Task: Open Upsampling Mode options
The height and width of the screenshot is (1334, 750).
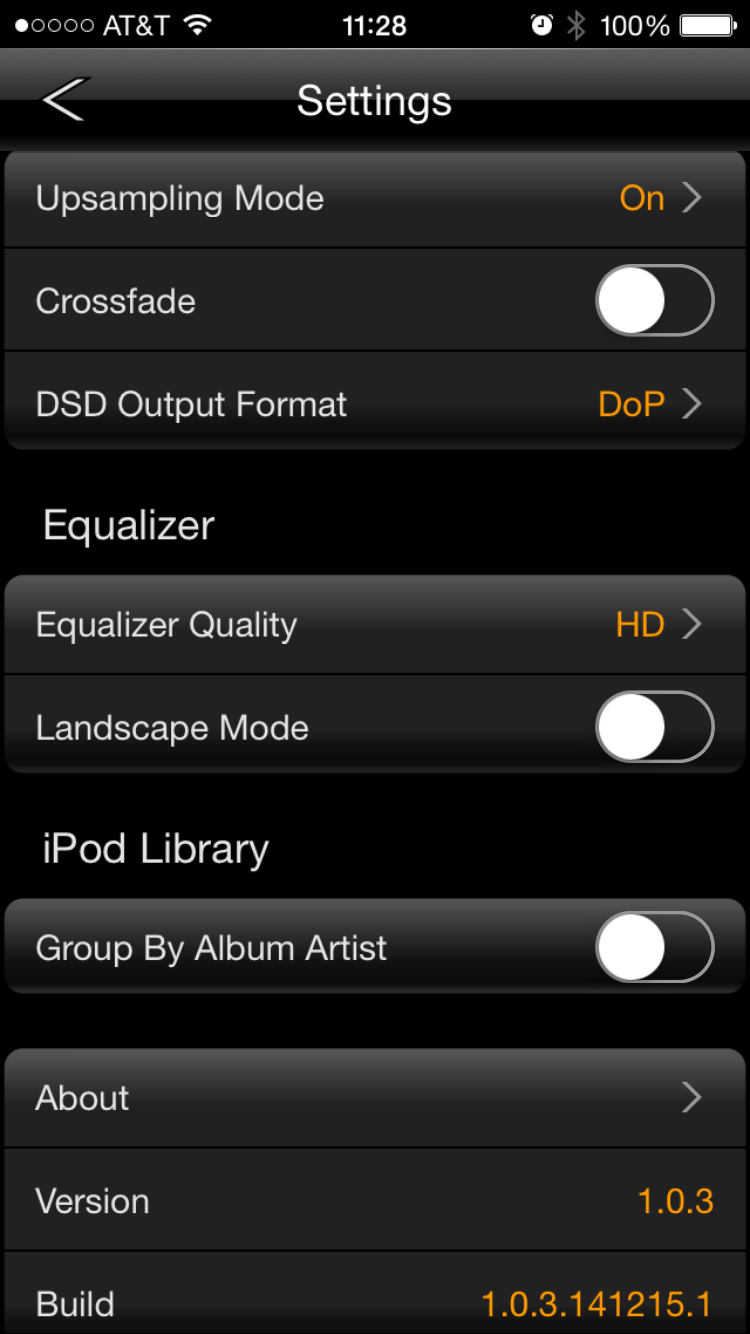Action: pyautogui.click(x=374, y=198)
